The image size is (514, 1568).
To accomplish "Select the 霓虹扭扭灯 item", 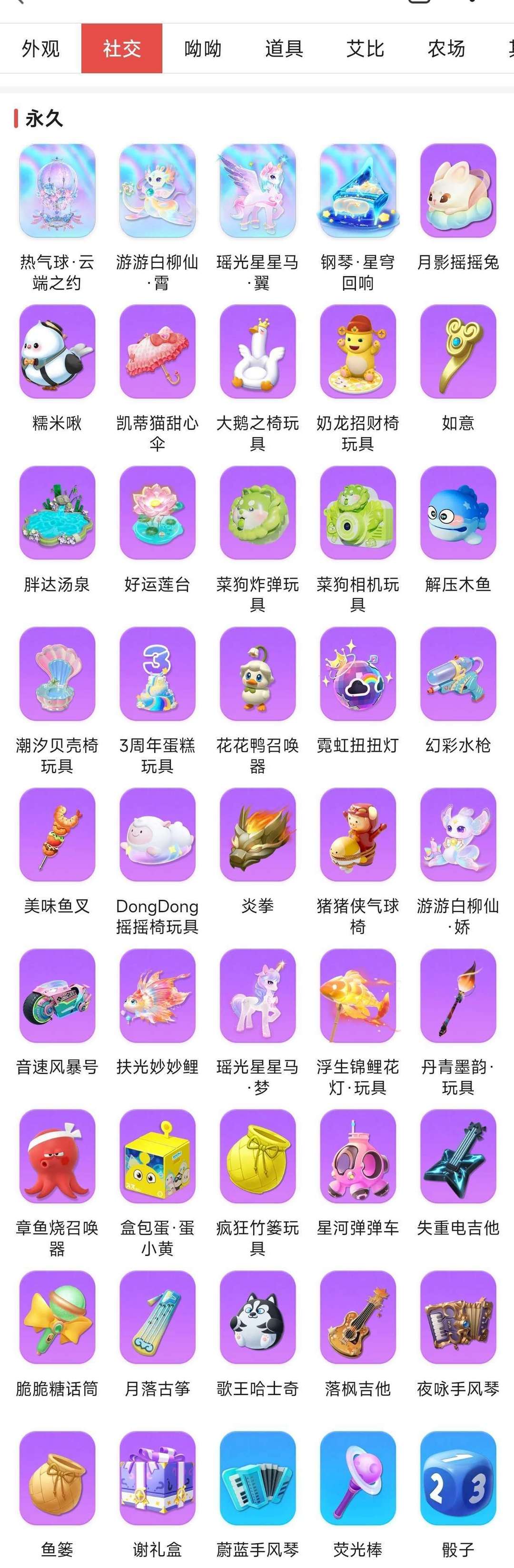I will [357, 674].
